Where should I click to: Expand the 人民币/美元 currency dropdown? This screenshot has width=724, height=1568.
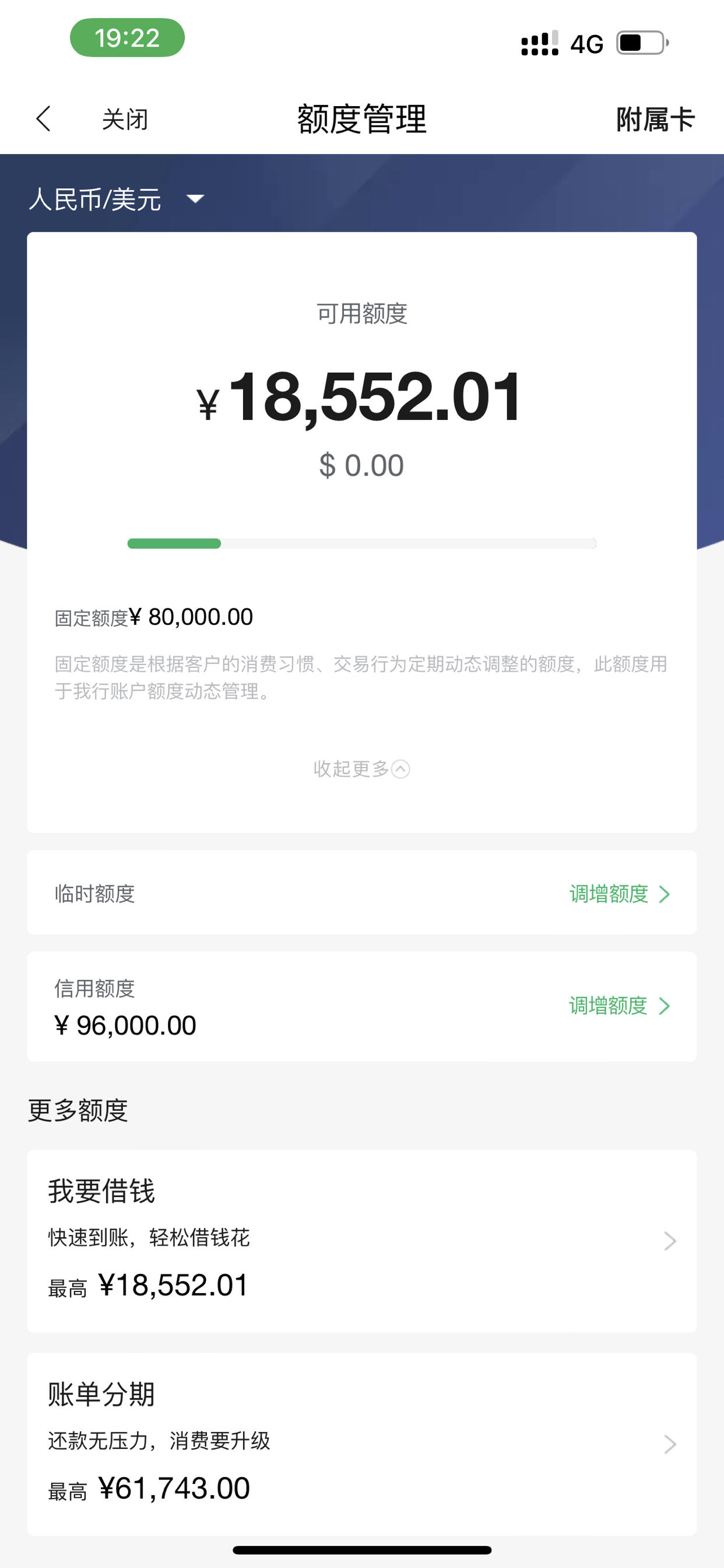click(x=116, y=199)
